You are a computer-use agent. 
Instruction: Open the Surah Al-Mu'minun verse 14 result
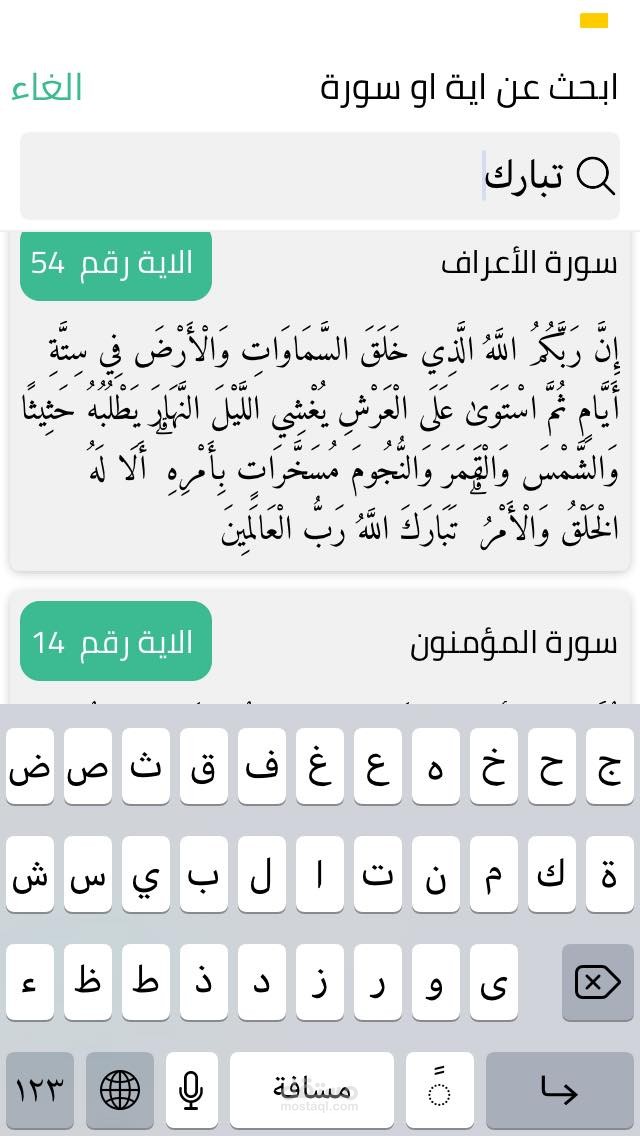(320, 647)
